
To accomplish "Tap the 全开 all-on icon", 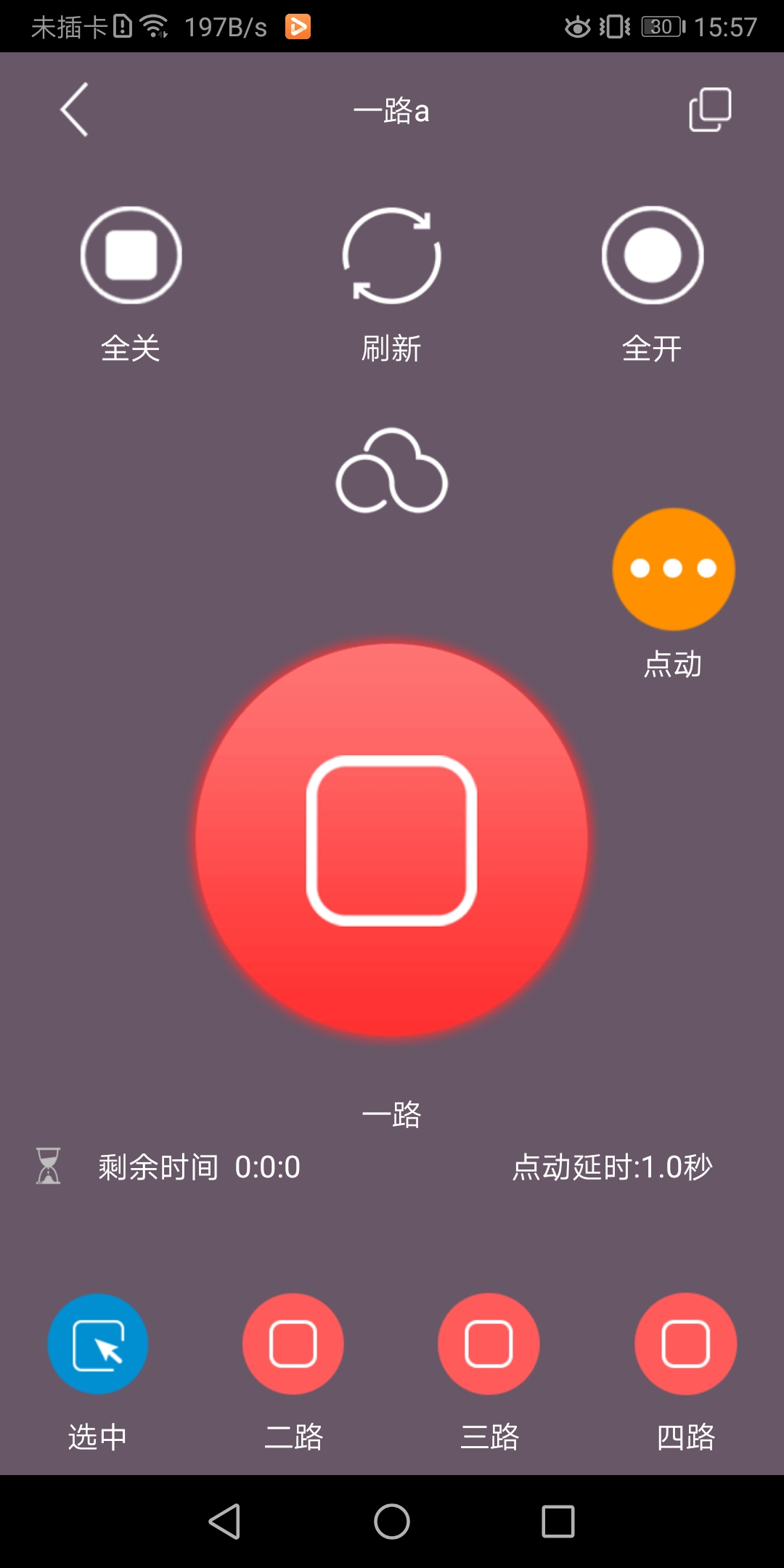I will 652,254.
